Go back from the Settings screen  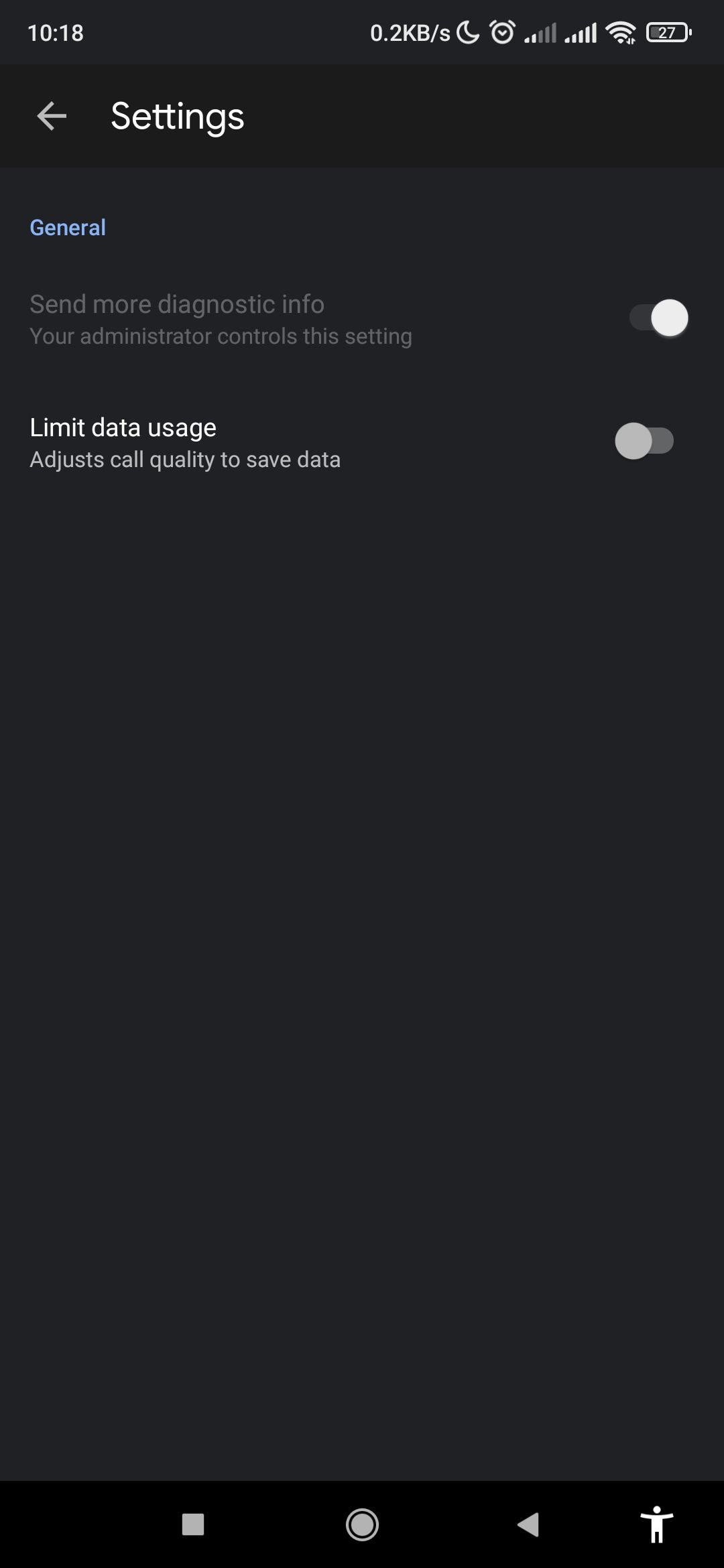(x=51, y=116)
